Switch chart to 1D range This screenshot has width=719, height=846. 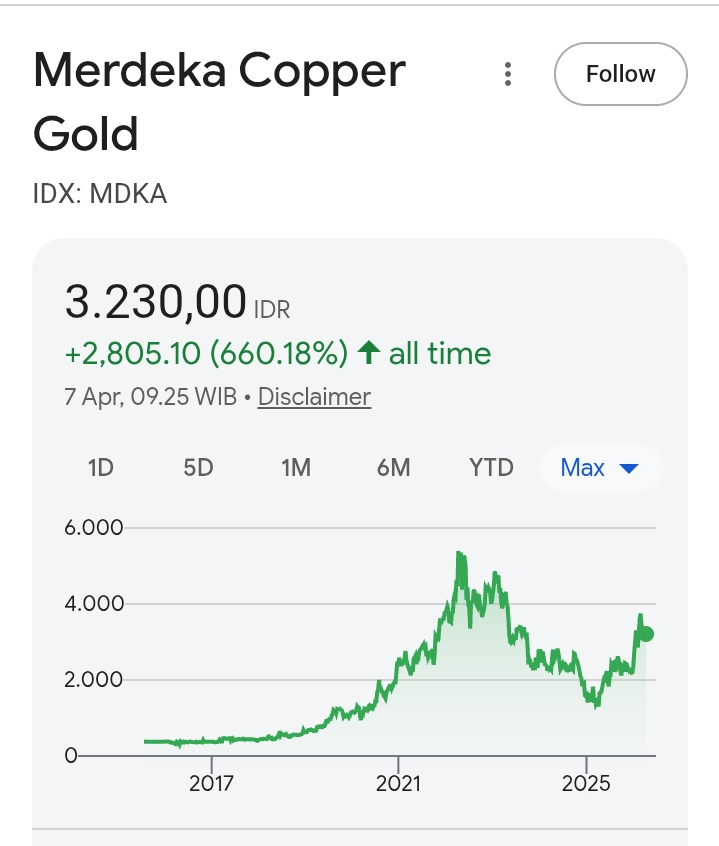pyautogui.click(x=101, y=467)
